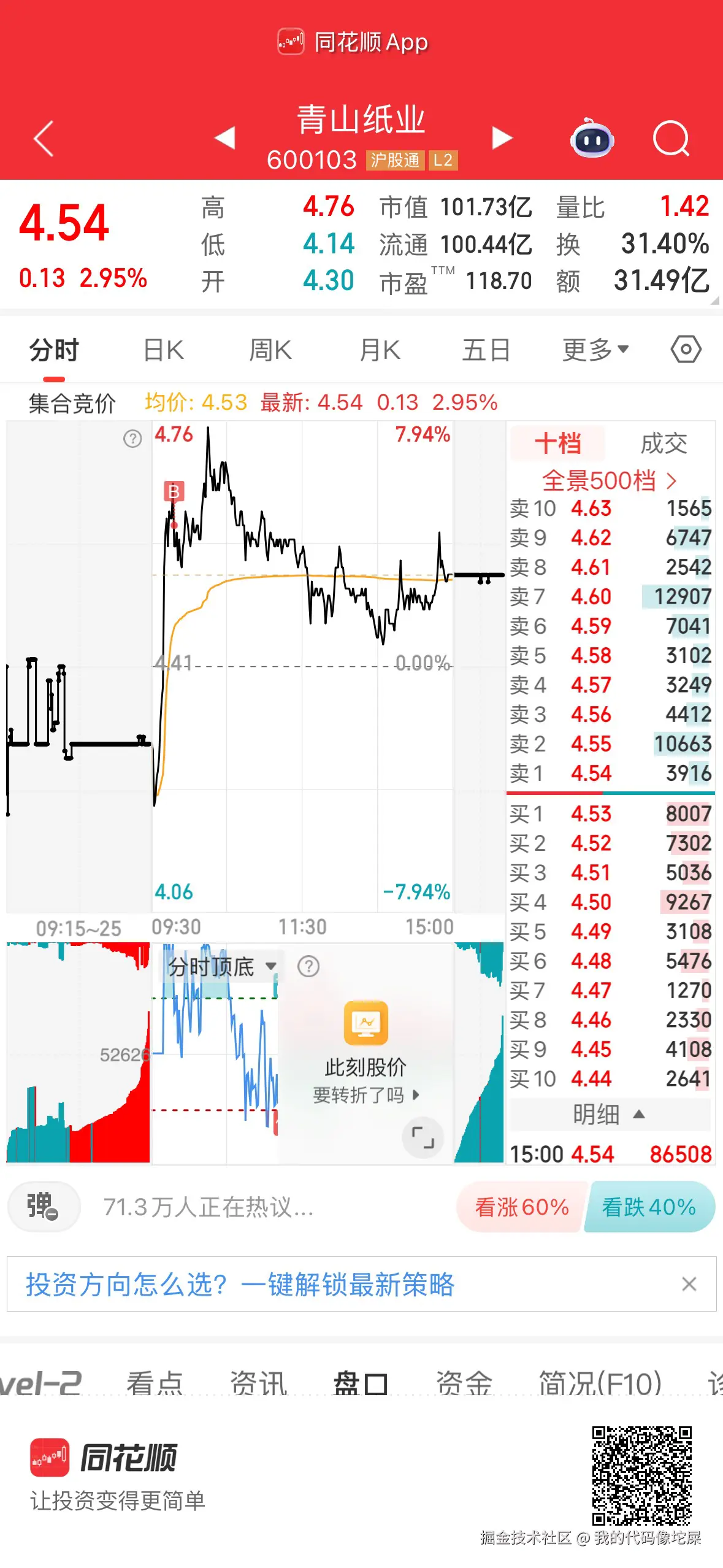Click the B buy marker on the chart
This screenshot has width=723, height=1568.
[x=174, y=491]
